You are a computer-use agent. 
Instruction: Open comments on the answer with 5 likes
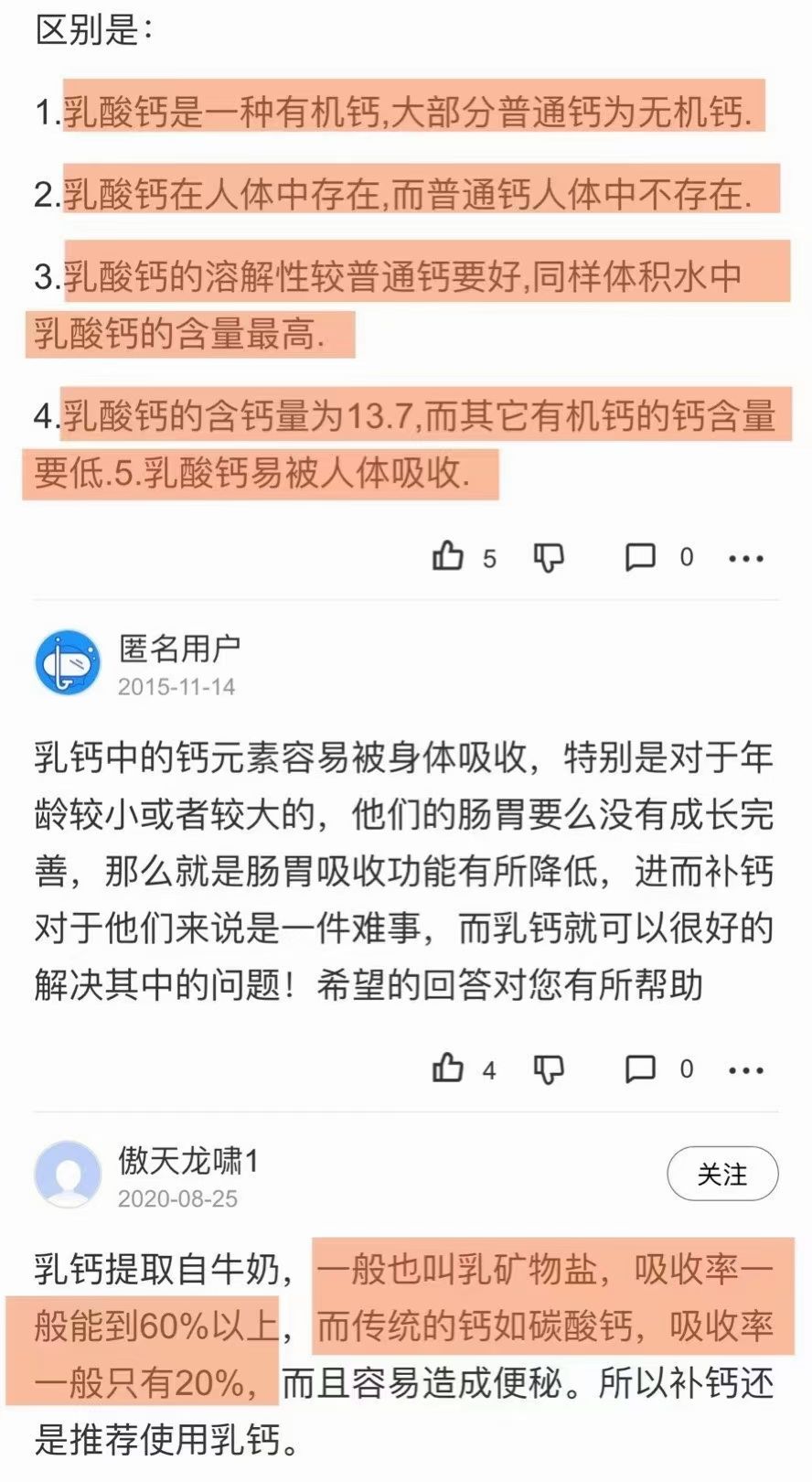click(639, 556)
